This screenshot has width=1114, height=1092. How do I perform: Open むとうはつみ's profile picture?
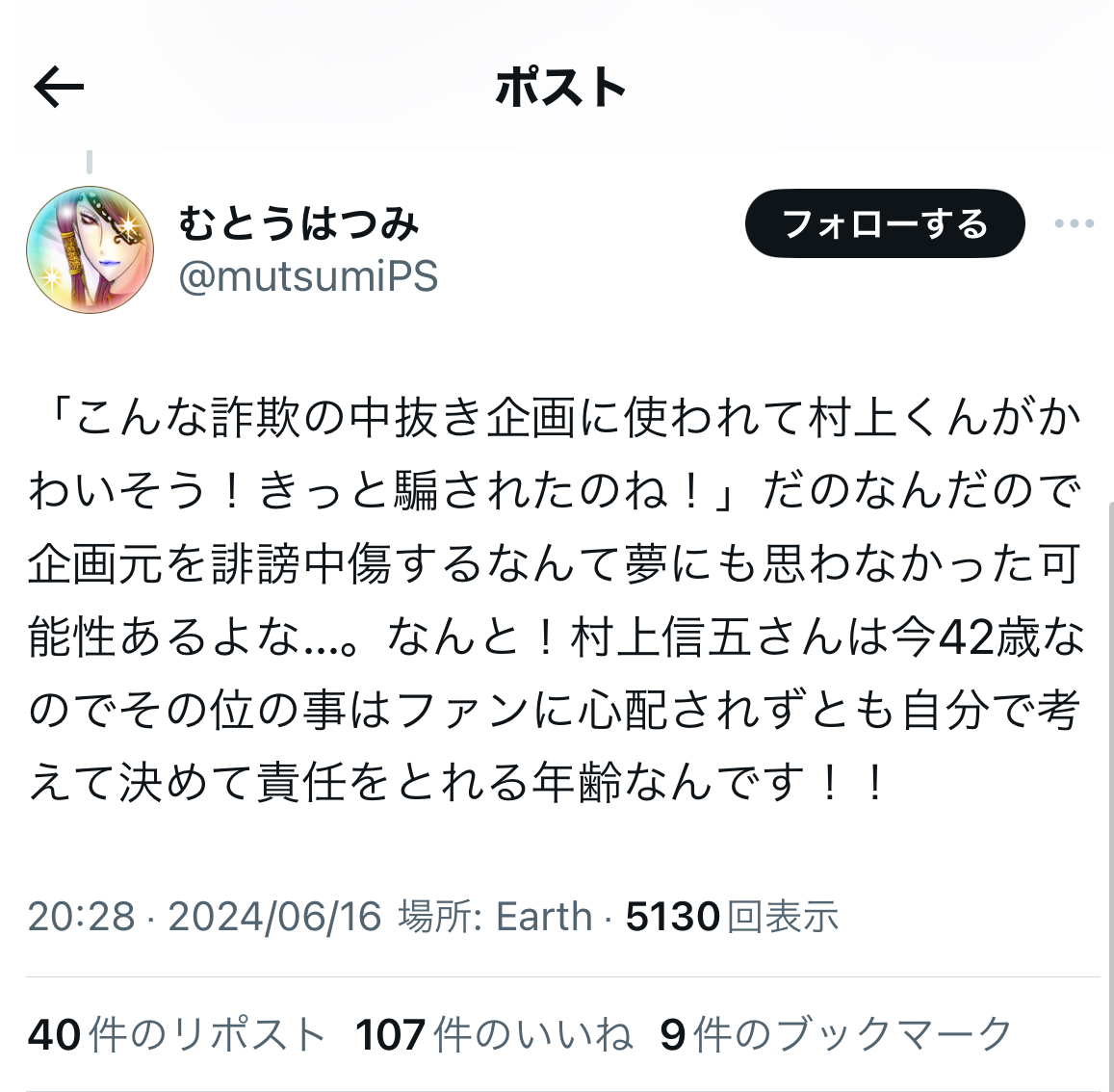coord(90,250)
